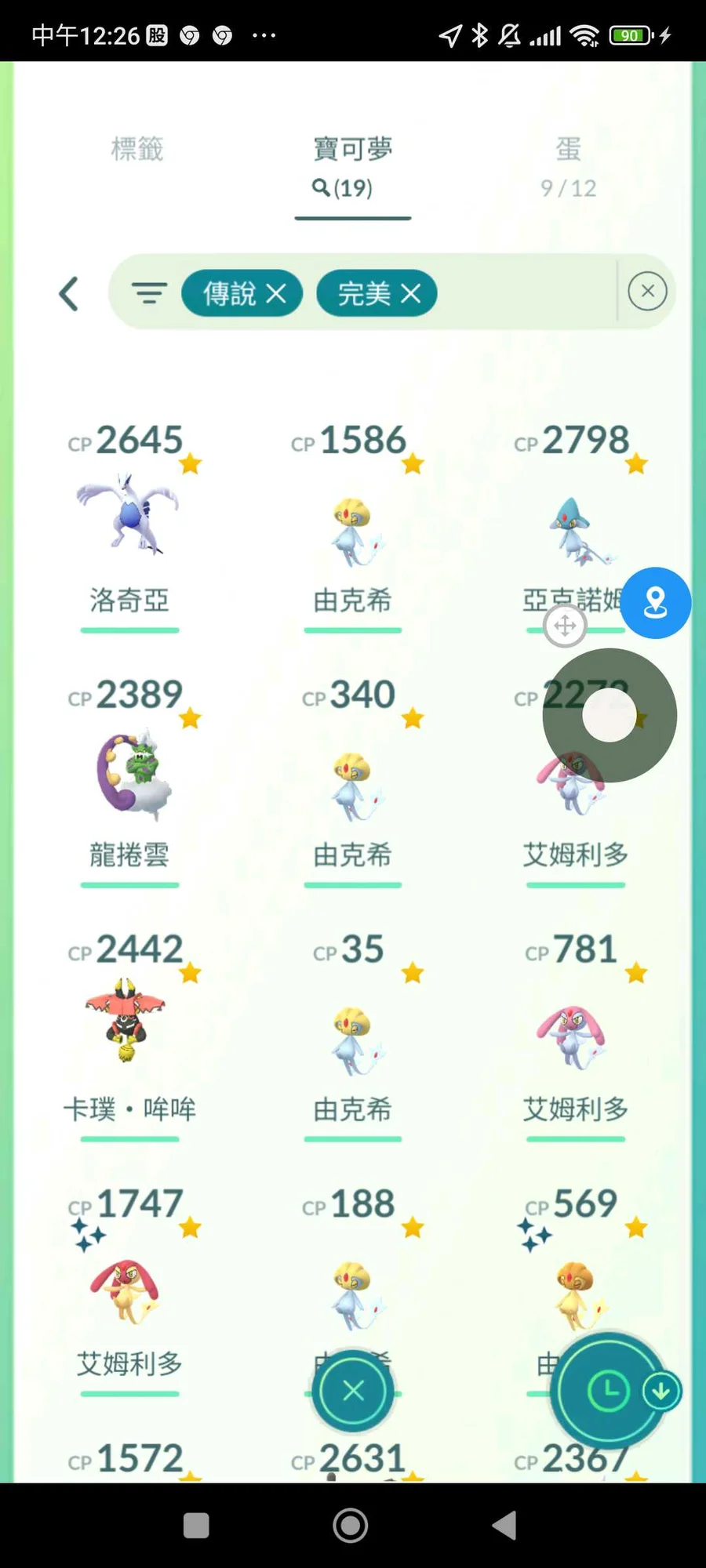The height and width of the screenshot is (1568, 706).
Task: Switch to the 標籤 tab
Action: 137,149
